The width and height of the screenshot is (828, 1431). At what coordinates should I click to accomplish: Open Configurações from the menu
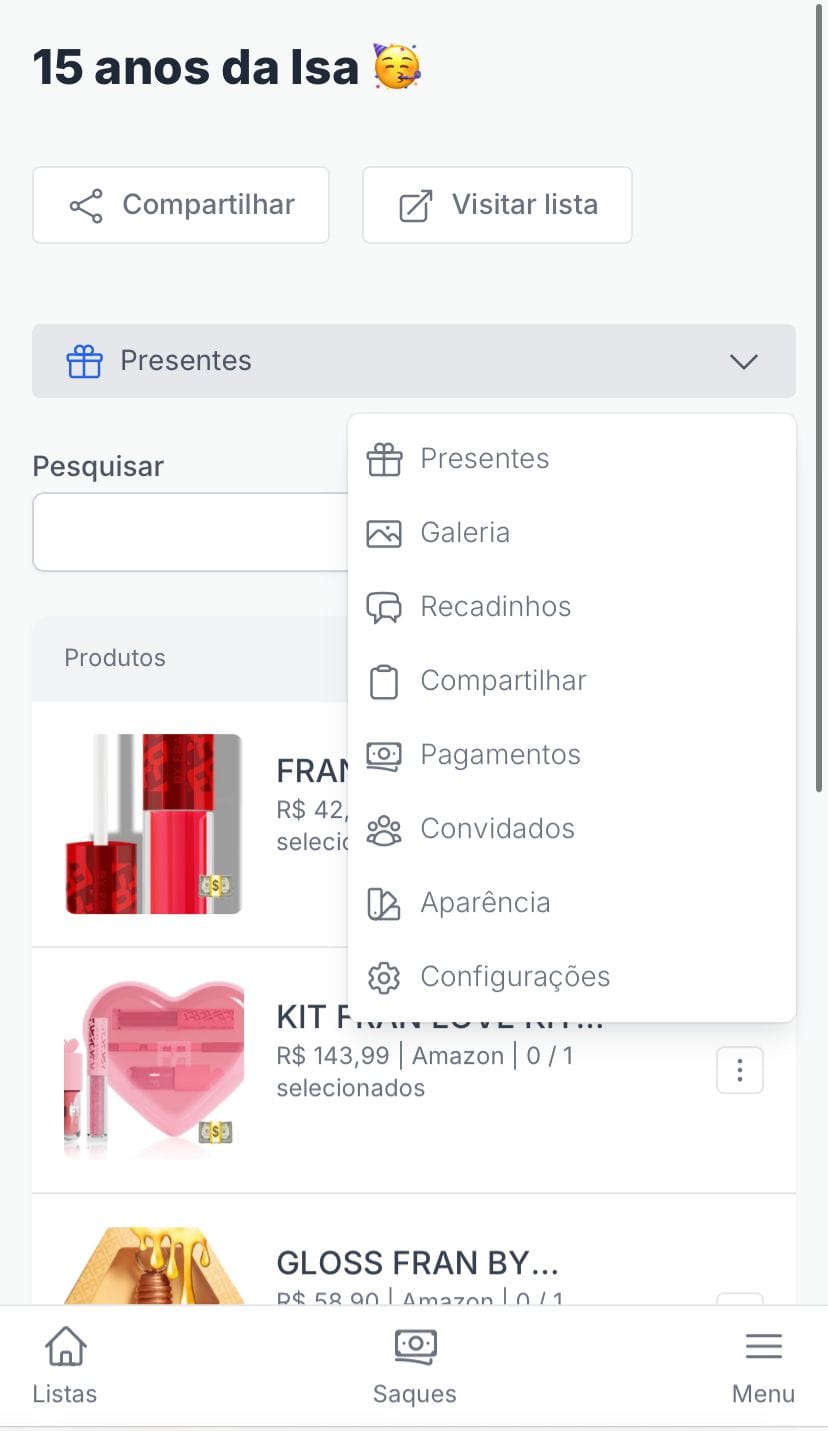(572, 977)
